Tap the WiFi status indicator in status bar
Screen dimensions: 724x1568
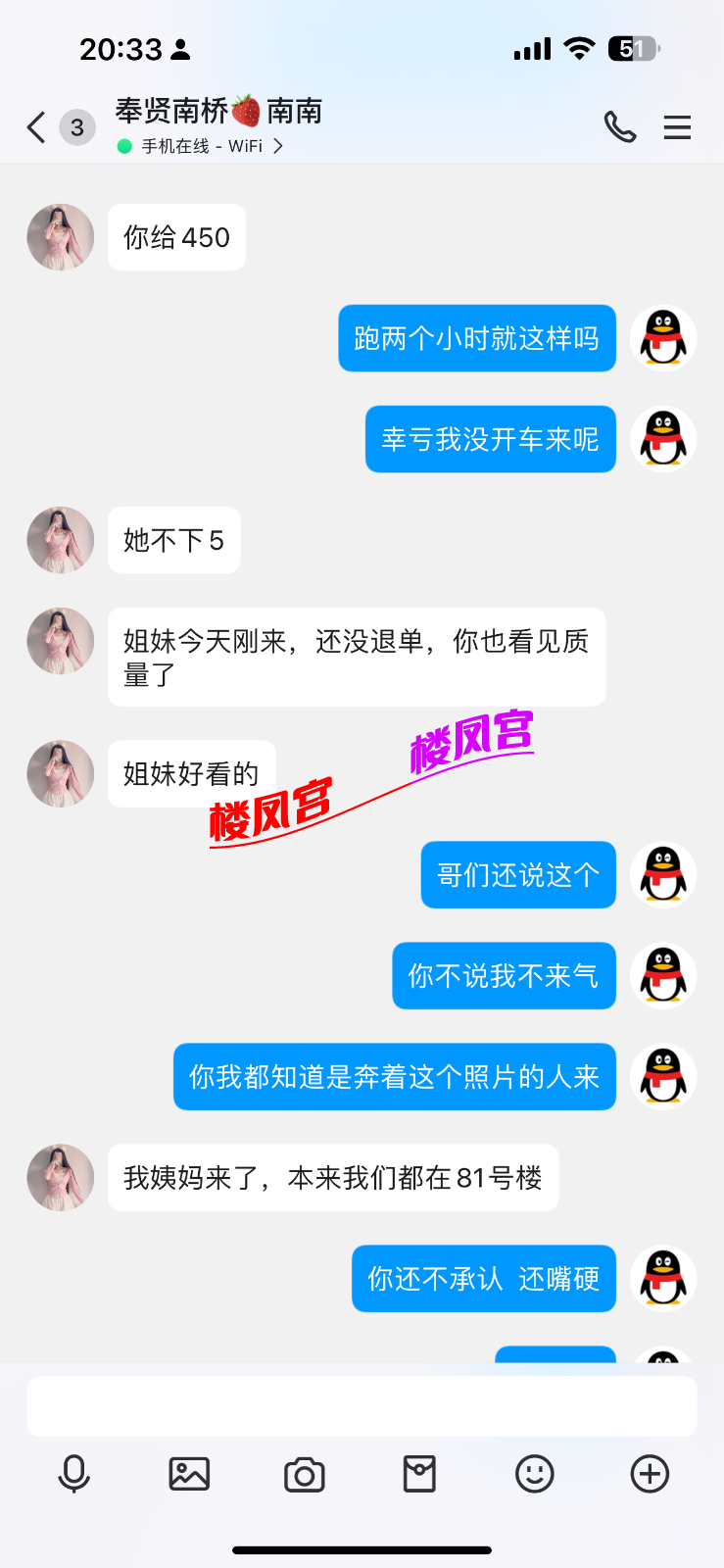(x=580, y=46)
